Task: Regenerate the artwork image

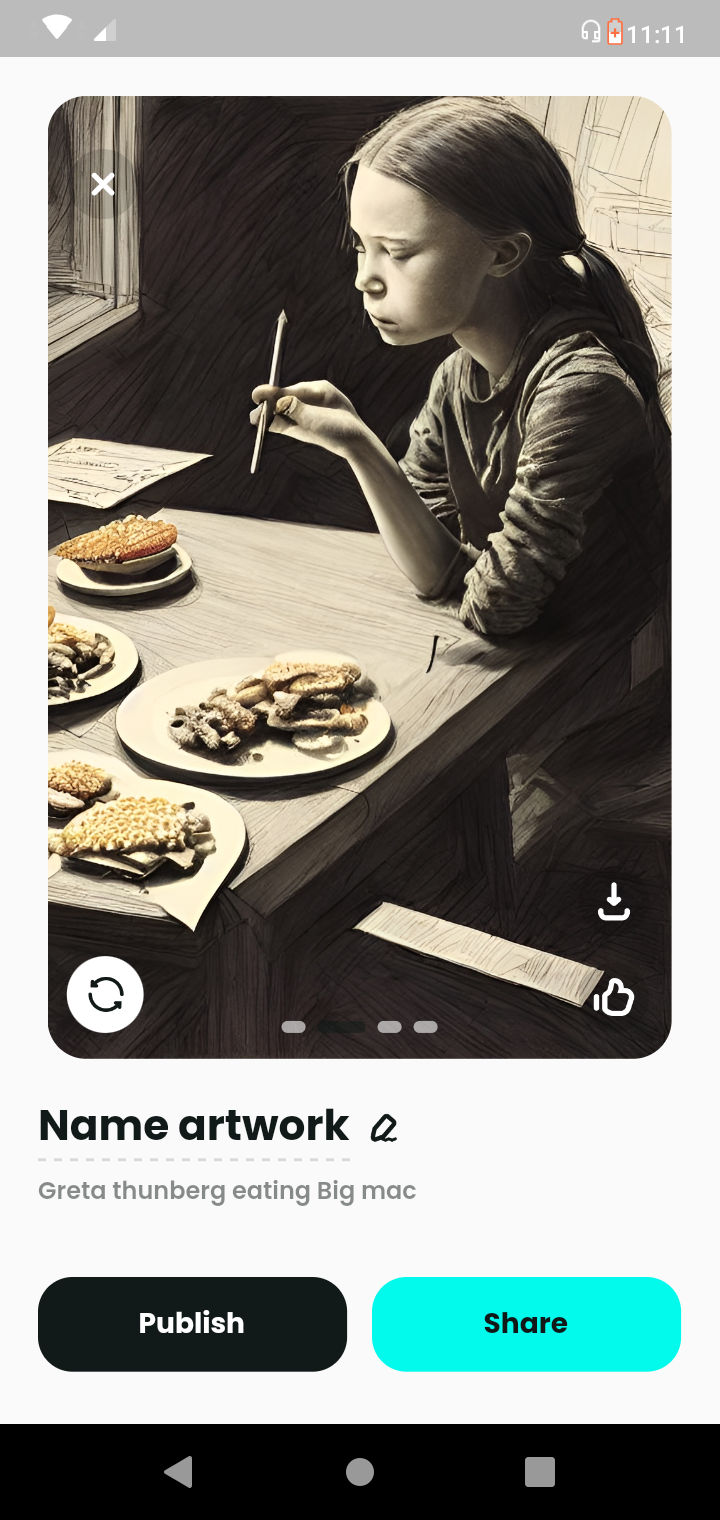Action: click(x=105, y=995)
